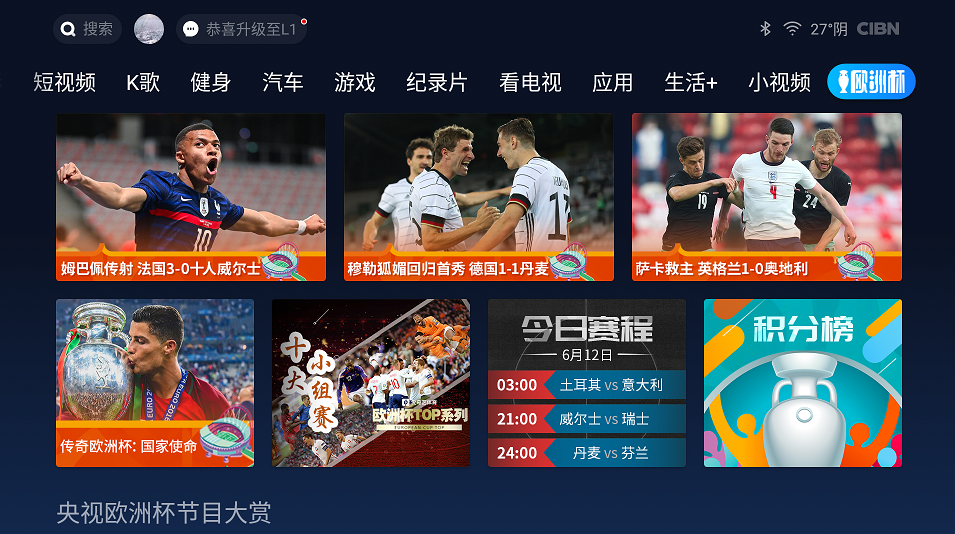Open the 恭喜升级至L1 message
Image resolution: width=955 pixels, height=534 pixels.
pyautogui.click(x=241, y=29)
